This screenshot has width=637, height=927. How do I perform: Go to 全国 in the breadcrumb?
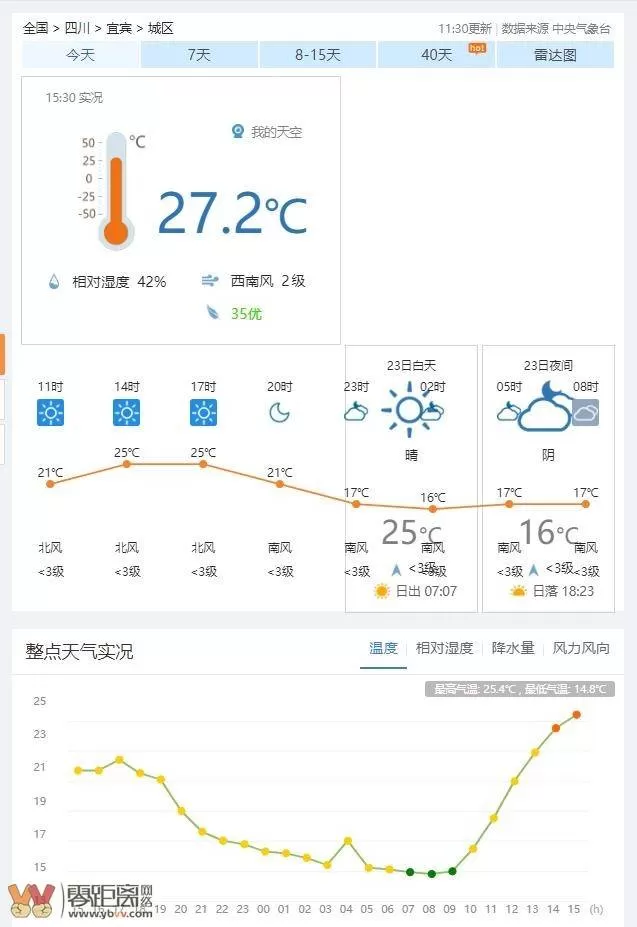pos(36,28)
